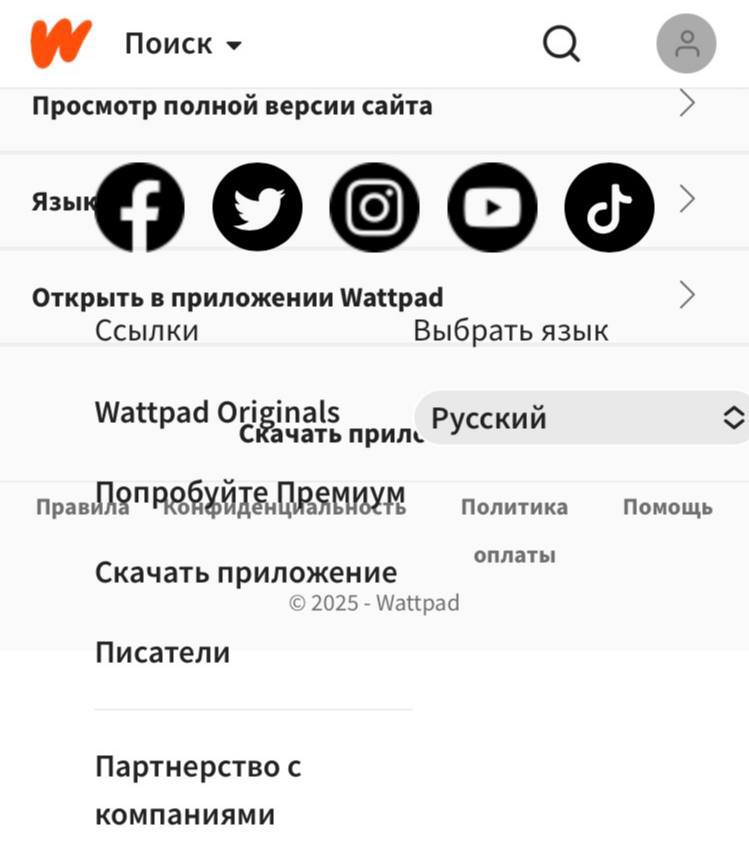Expand the Поиск dropdown
This screenshot has width=749, height=852.
click(x=183, y=44)
